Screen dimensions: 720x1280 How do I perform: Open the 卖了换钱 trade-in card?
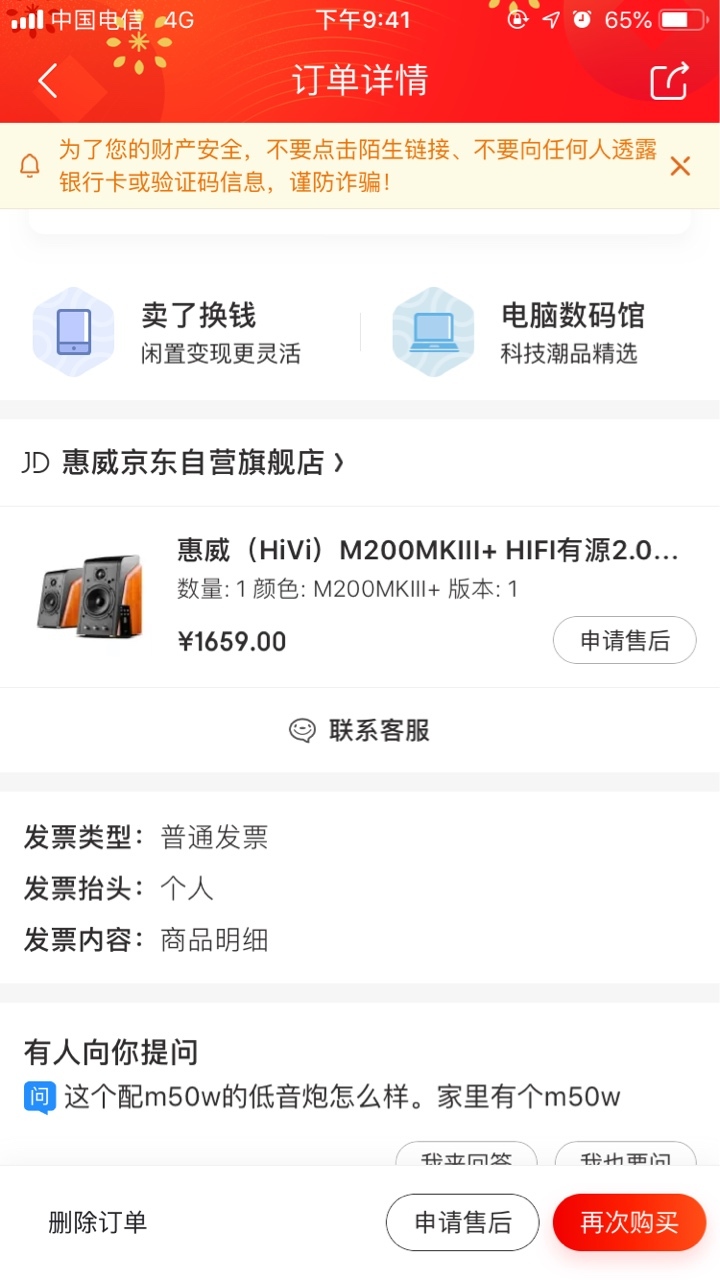tap(180, 332)
